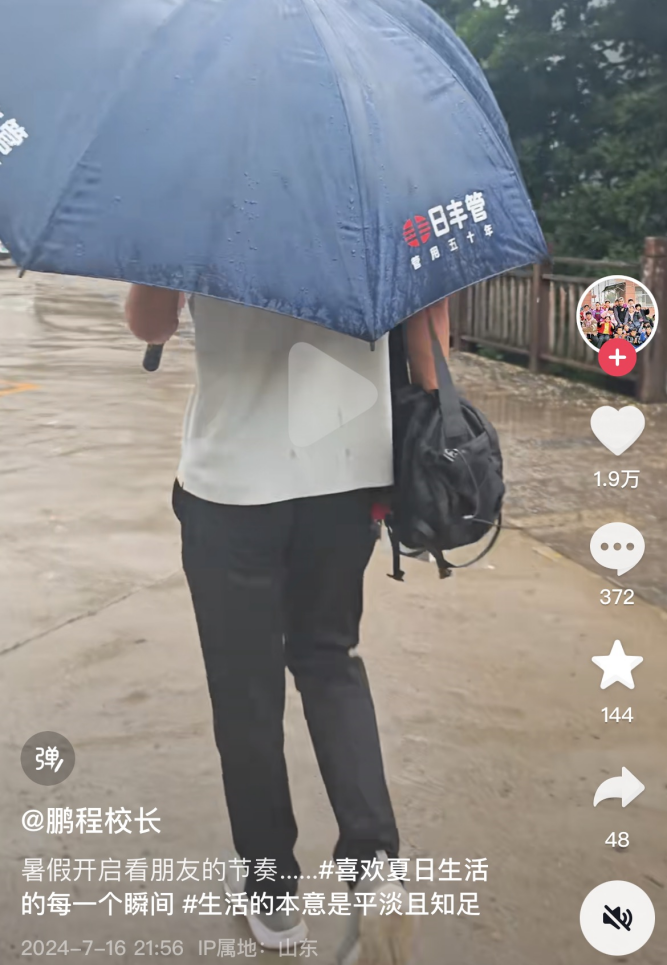The height and width of the screenshot is (965, 667).
Task: Open the creator's profile avatar
Action: [x=617, y=314]
